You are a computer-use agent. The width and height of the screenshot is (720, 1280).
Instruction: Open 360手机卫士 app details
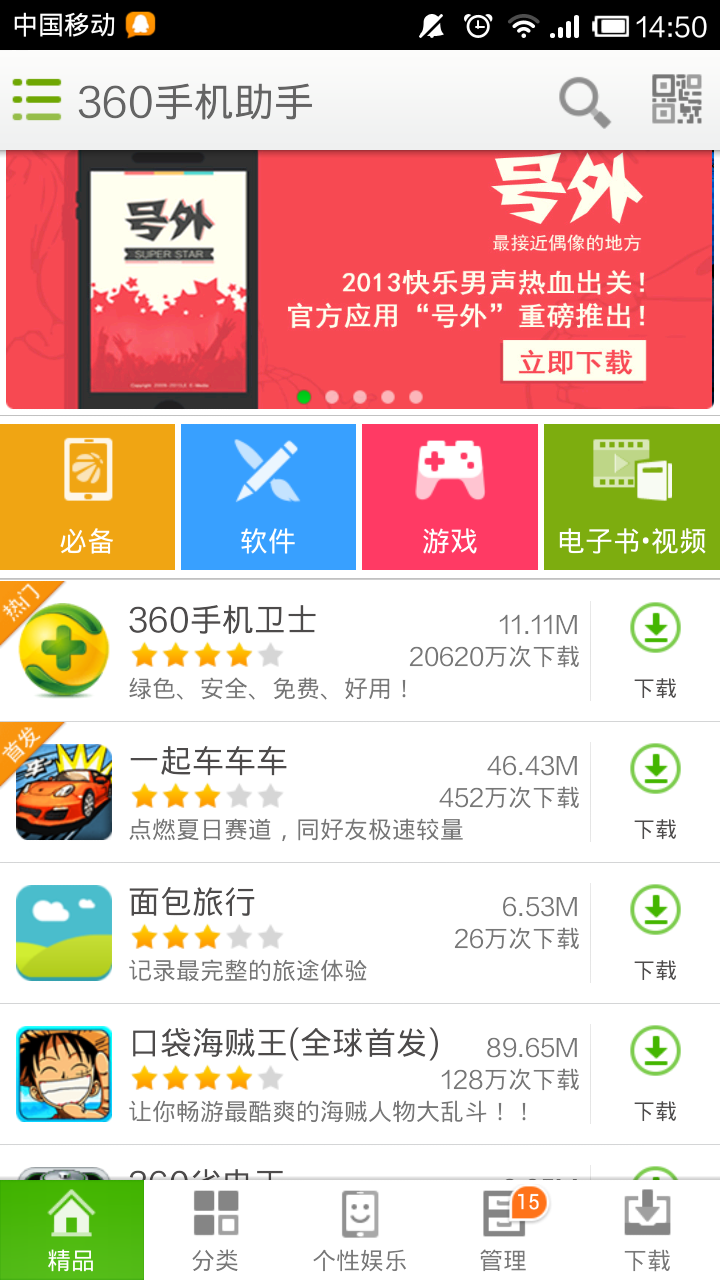click(x=300, y=651)
